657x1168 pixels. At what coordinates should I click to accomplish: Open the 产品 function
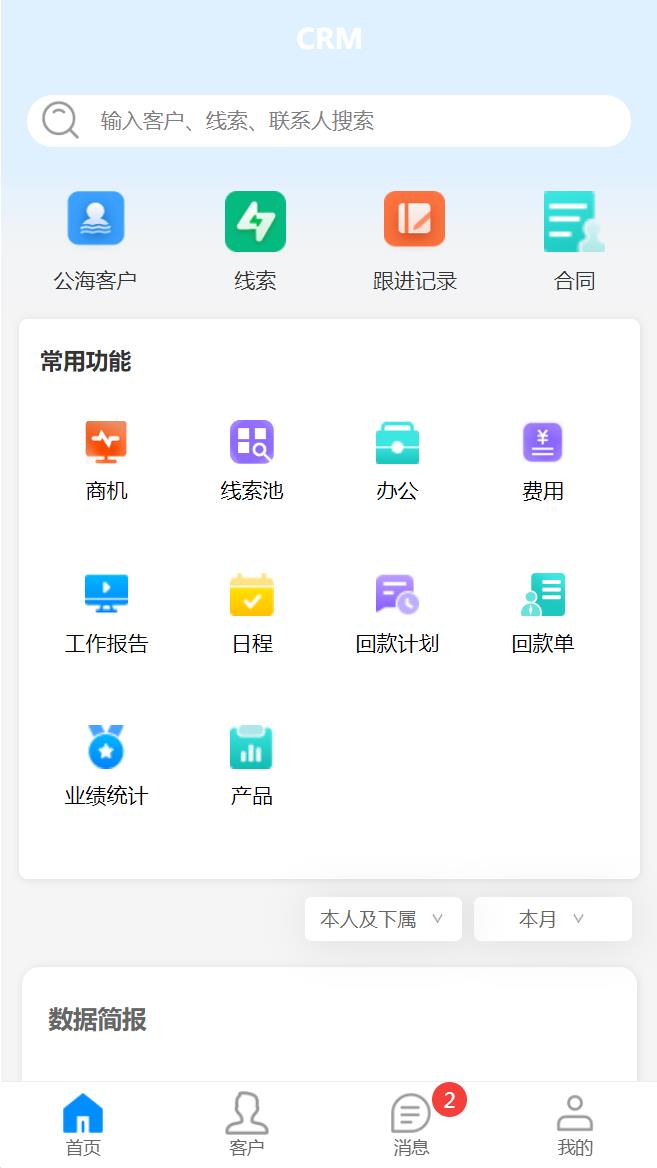click(x=252, y=766)
